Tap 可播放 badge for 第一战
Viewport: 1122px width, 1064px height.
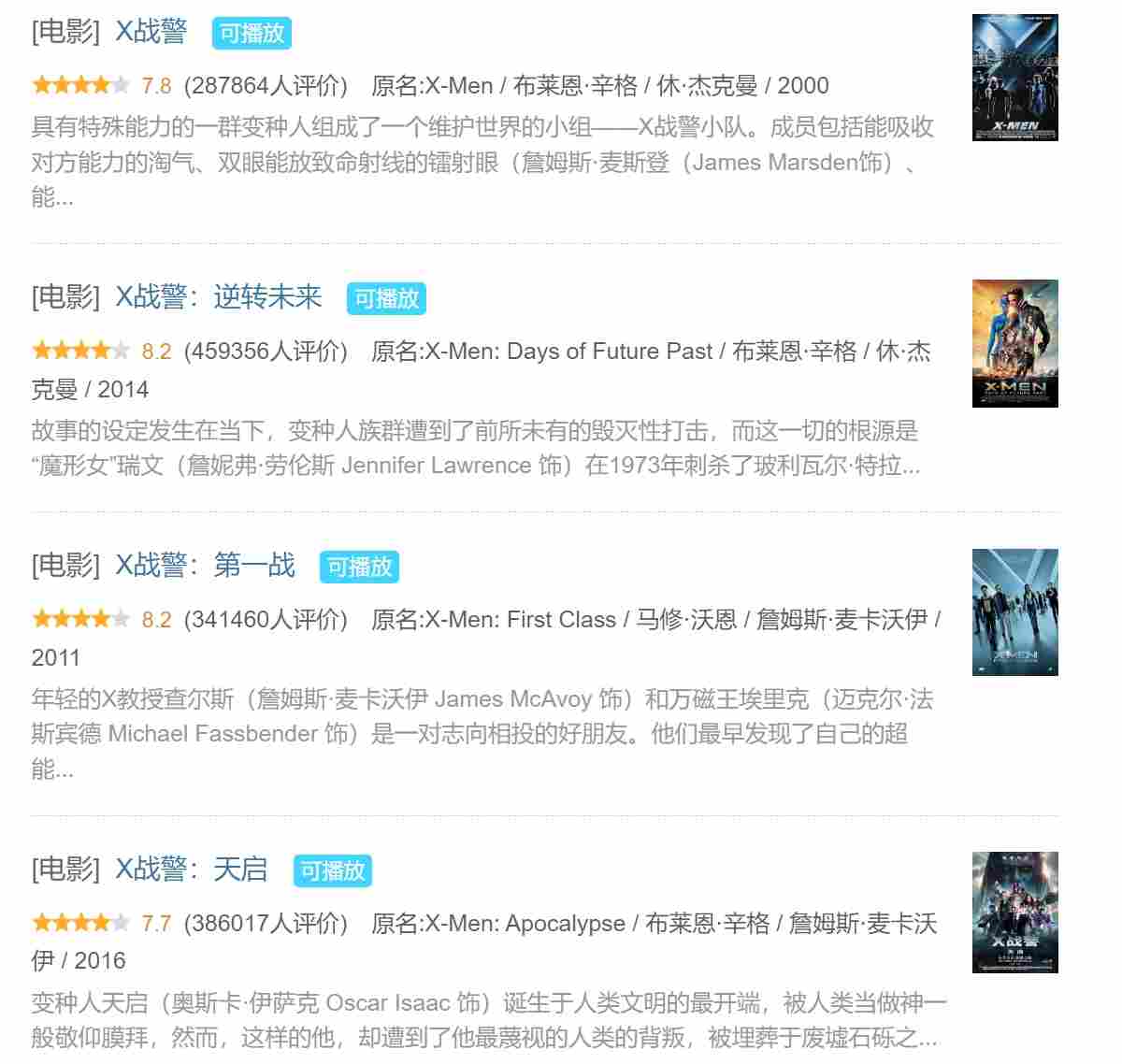[x=359, y=568]
